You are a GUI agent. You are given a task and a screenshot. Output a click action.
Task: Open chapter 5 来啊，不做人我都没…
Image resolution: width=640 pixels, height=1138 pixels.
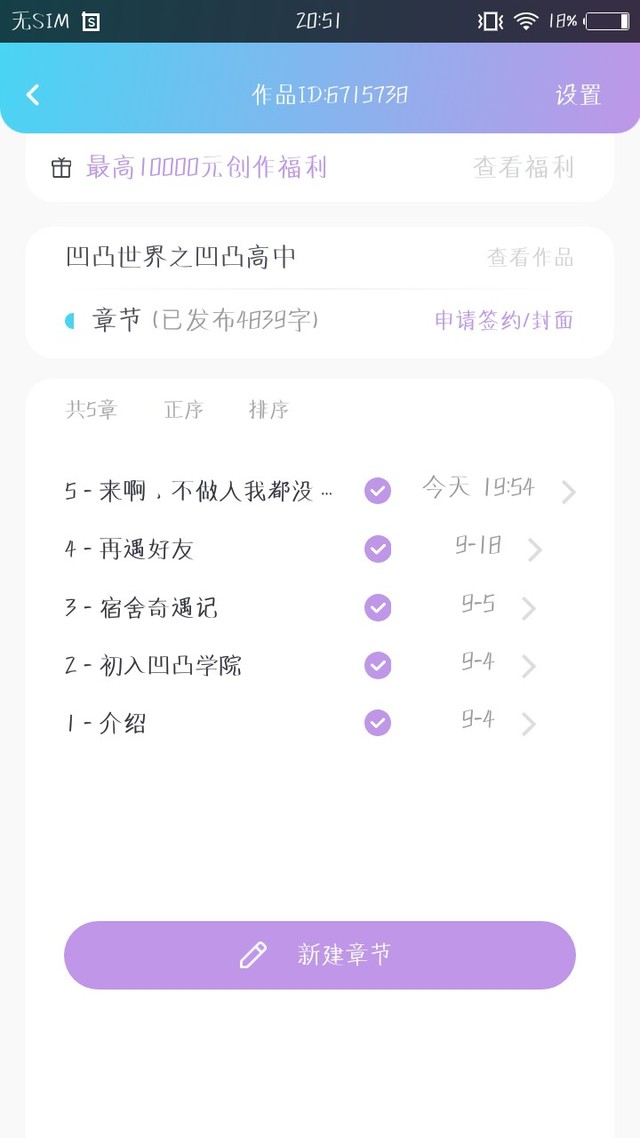(320, 491)
